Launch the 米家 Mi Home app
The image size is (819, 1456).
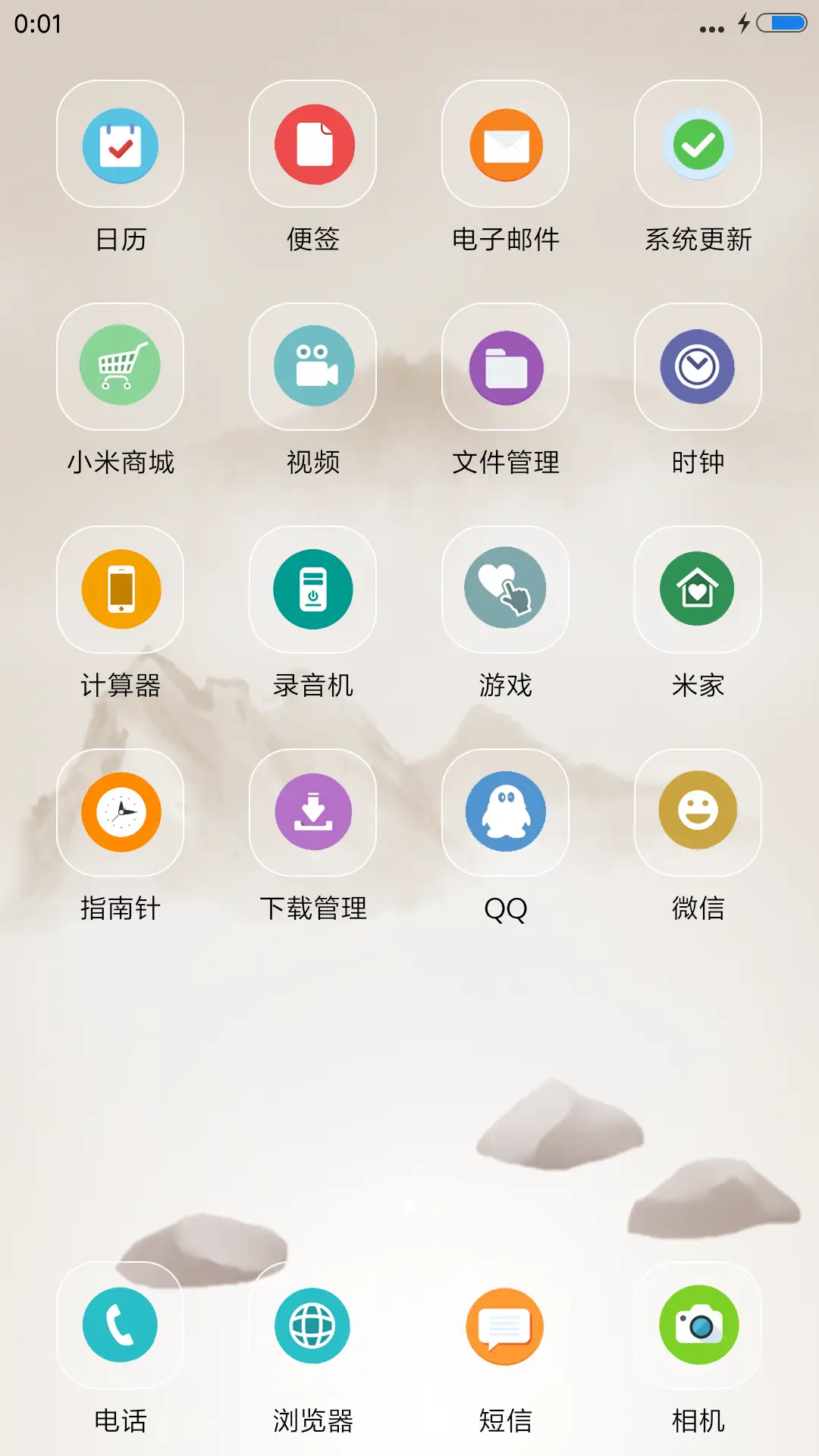coord(698,589)
